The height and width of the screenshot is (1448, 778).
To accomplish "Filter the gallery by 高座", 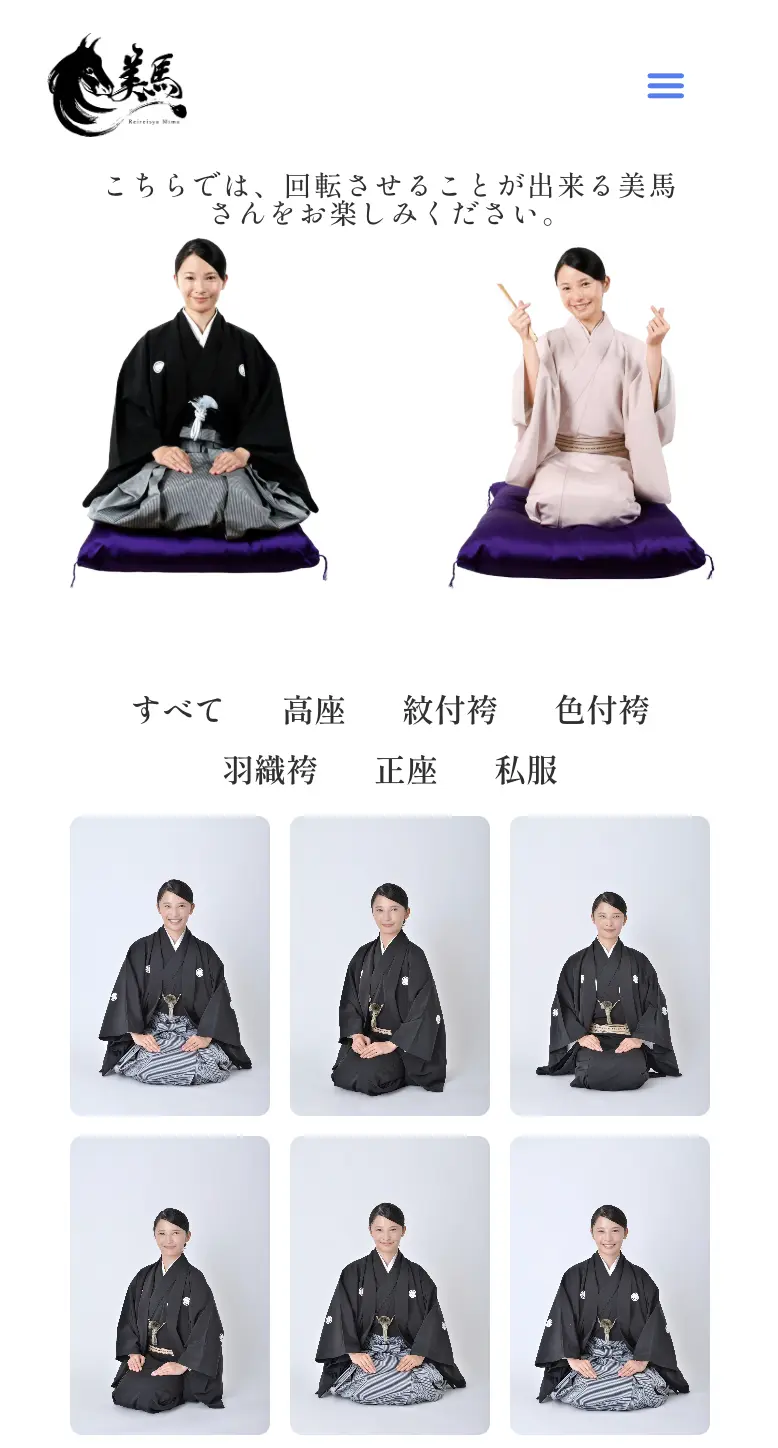I will point(314,710).
